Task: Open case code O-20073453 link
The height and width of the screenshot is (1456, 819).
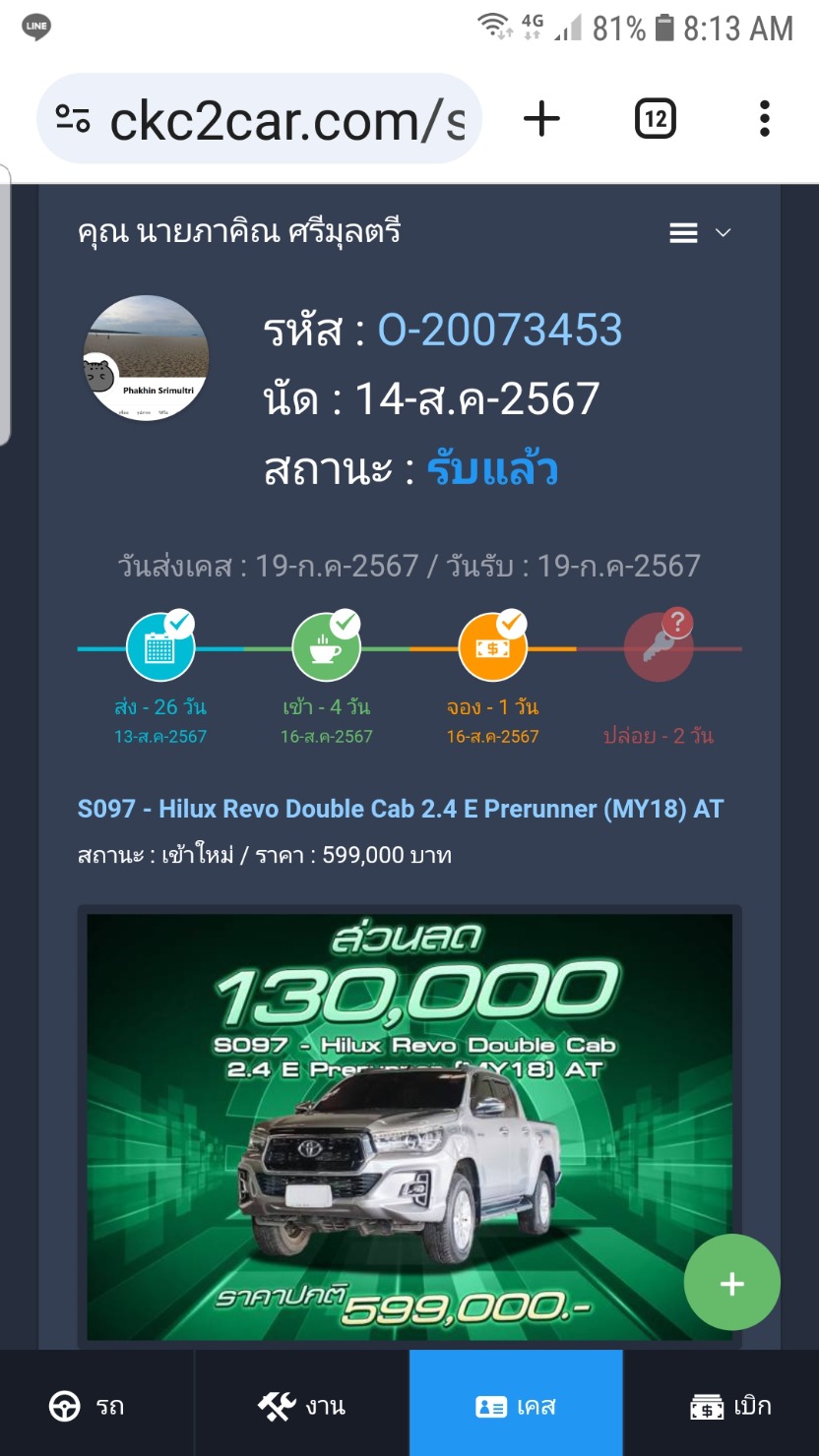Action: [x=500, y=330]
